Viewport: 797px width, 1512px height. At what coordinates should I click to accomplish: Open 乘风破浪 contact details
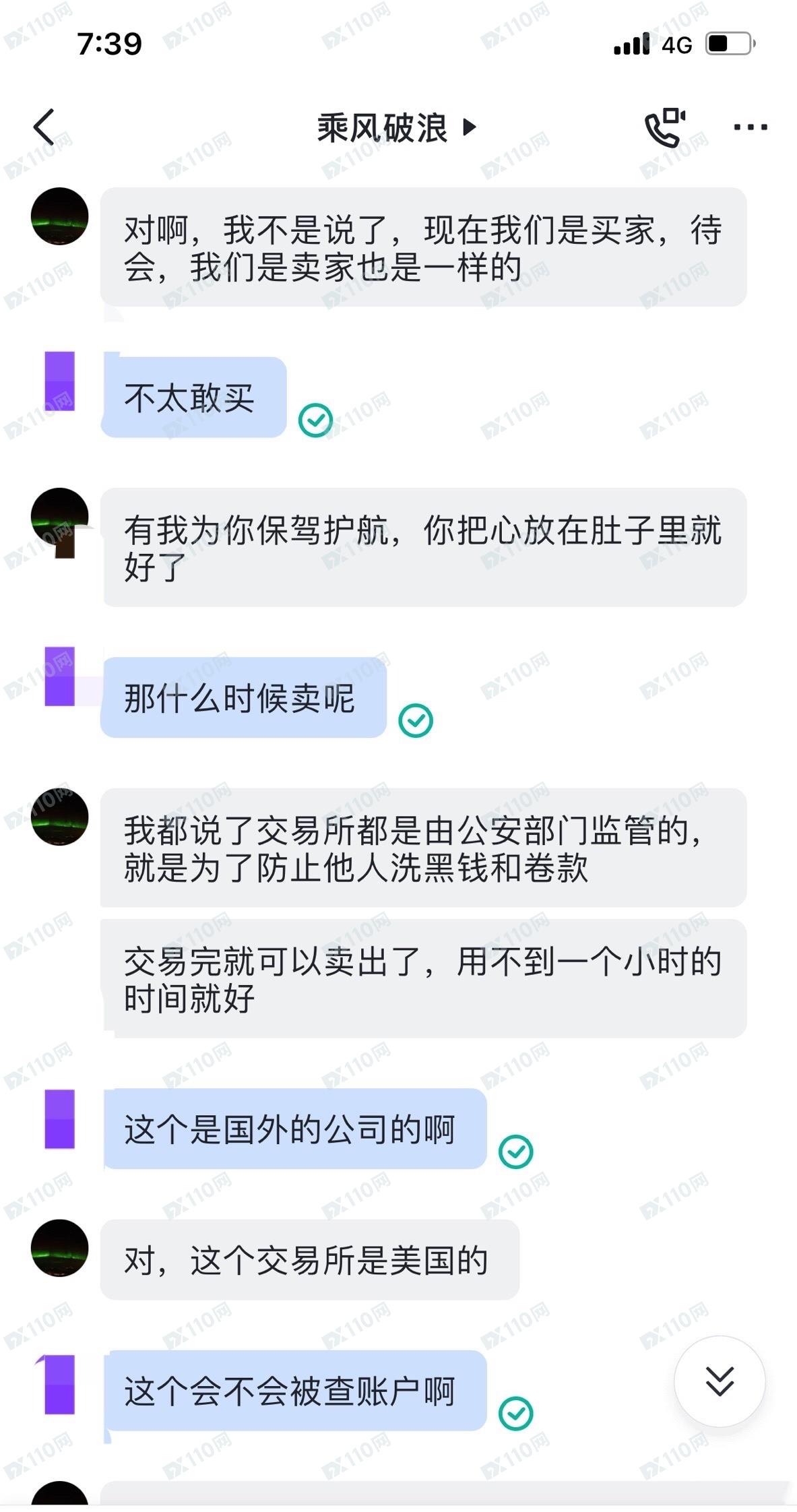[395, 127]
